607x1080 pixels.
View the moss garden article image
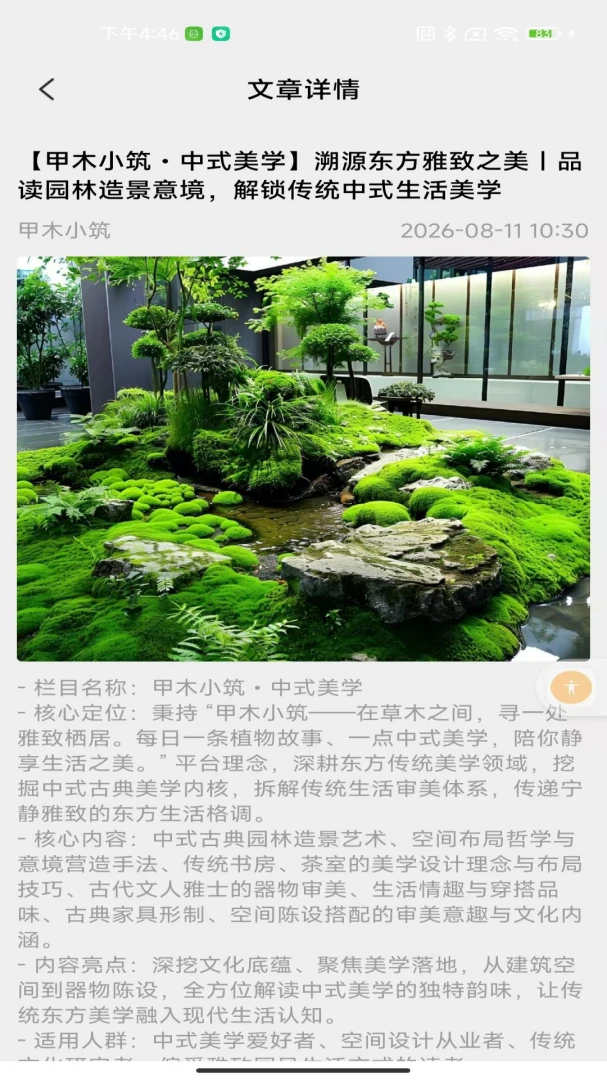303,459
